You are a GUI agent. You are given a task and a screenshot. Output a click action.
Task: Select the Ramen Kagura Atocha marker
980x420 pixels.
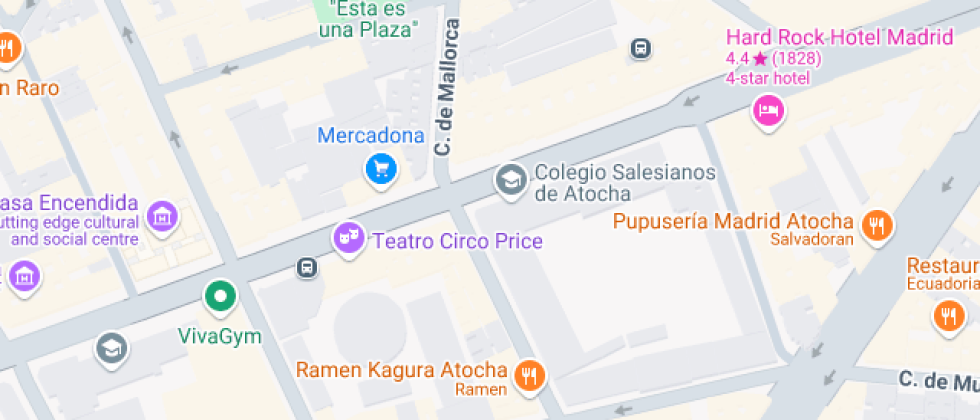click(x=529, y=375)
